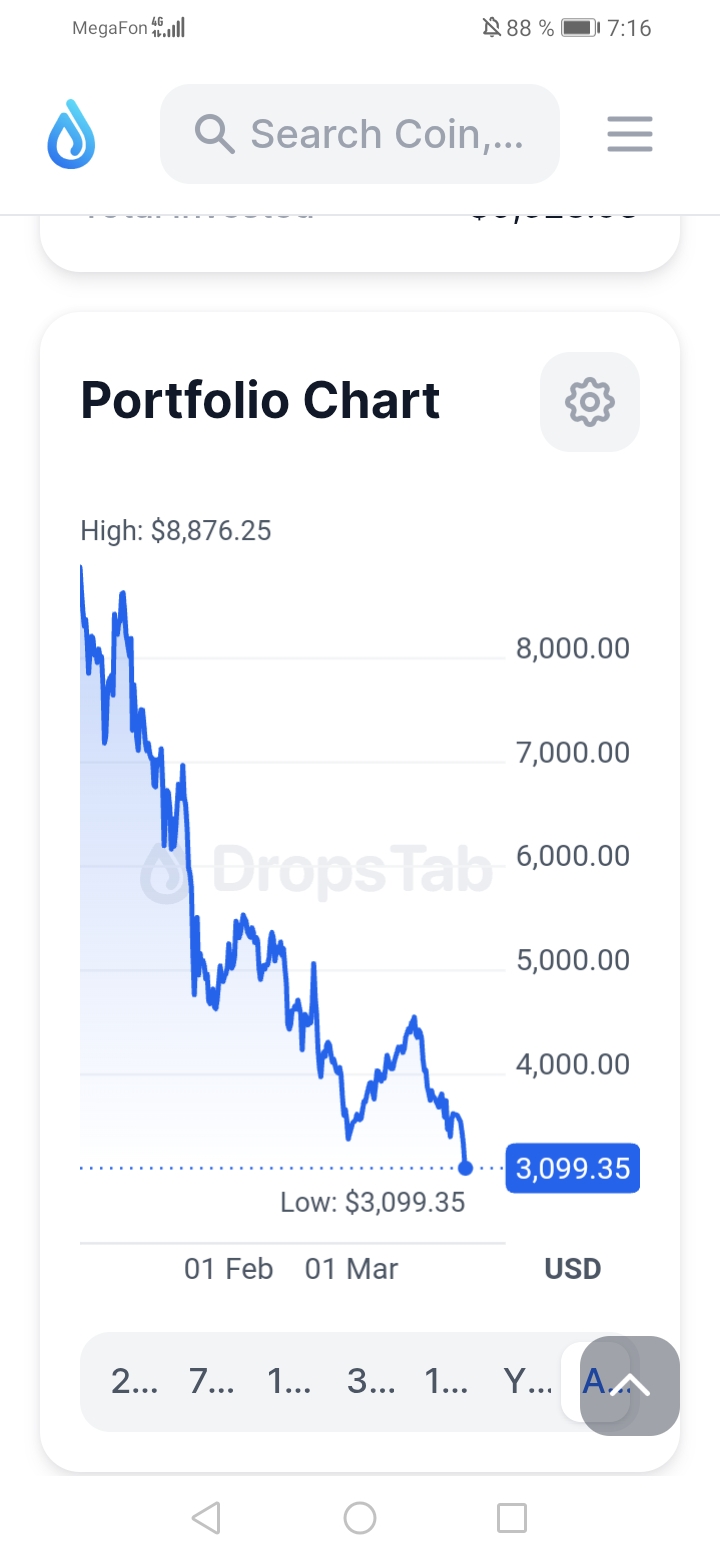Image resolution: width=720 pixels, height=1560 pixels.
Task: Select the range tab starting with 7
Action: (212, 1382)
